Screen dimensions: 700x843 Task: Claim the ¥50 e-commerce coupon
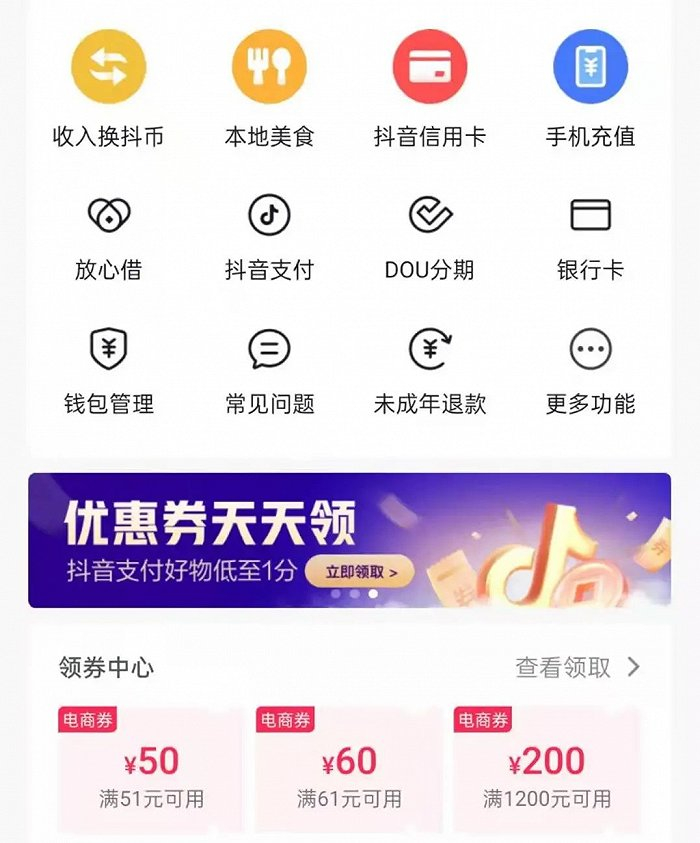[x=150, y=769]
